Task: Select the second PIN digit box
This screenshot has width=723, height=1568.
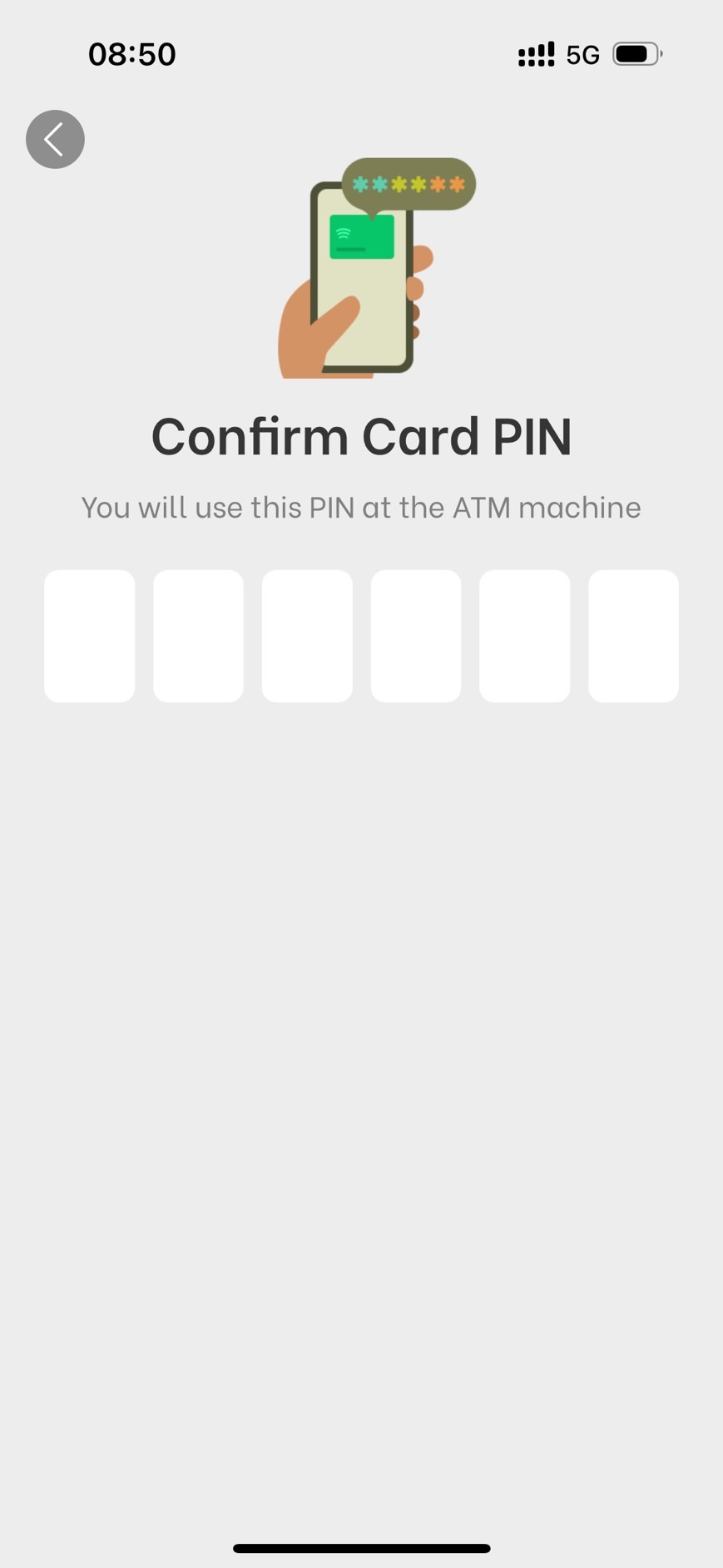Action: [198, 636]
